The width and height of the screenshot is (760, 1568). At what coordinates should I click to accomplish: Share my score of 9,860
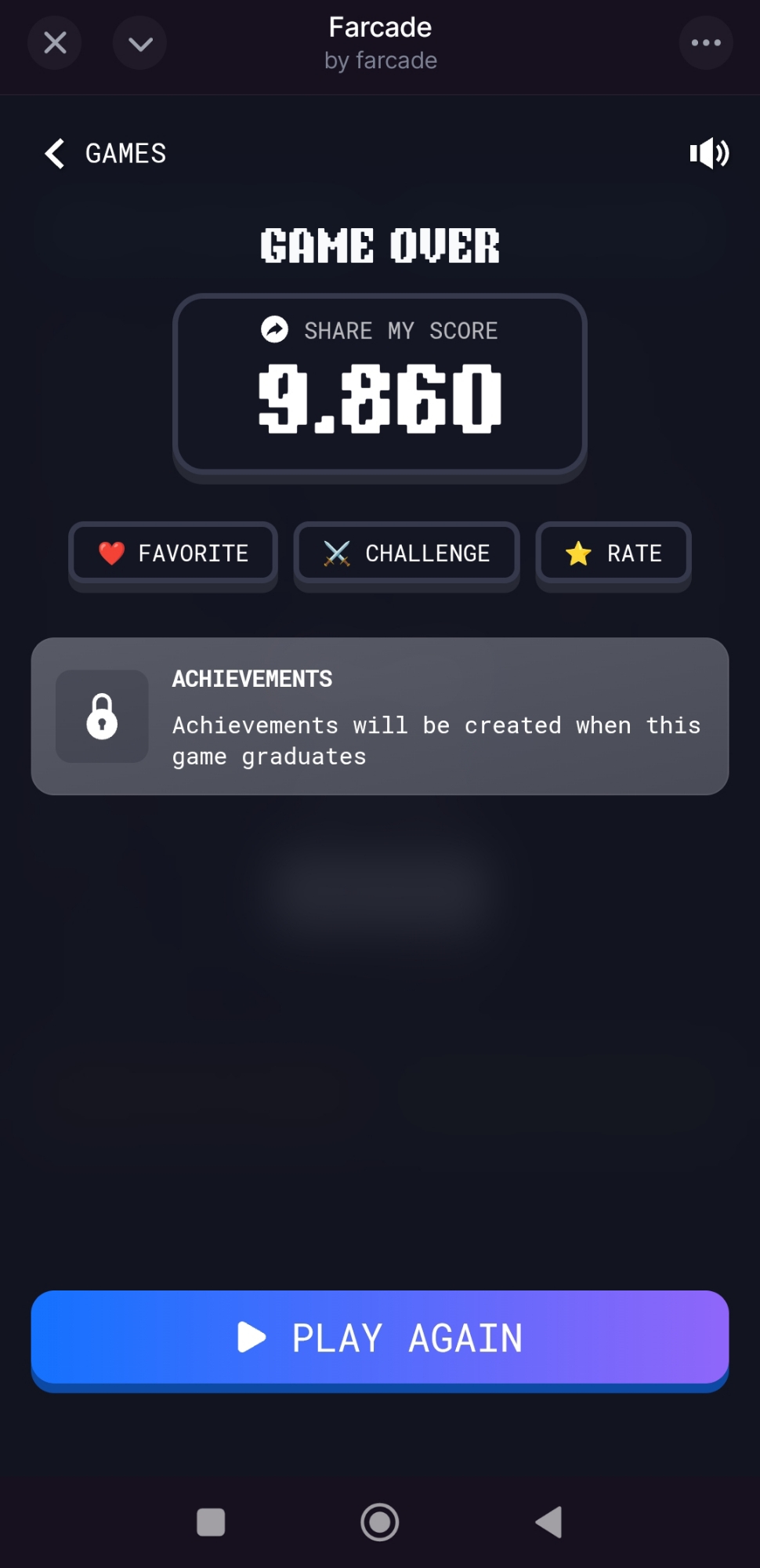(380, 330)
